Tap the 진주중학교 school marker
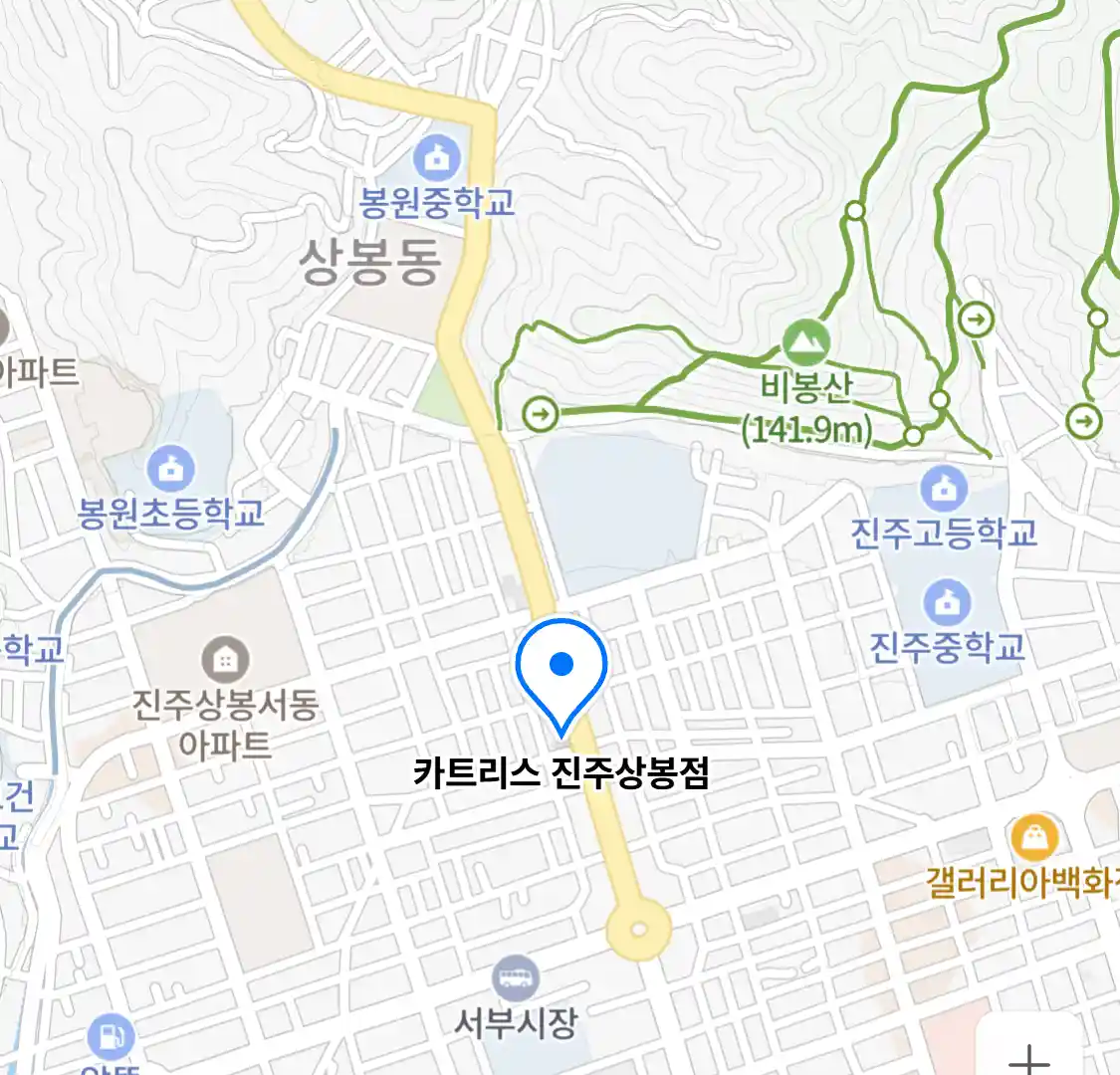This screenshot has width=1120, height=1075. pyautogui.click(x=947, y=603)
